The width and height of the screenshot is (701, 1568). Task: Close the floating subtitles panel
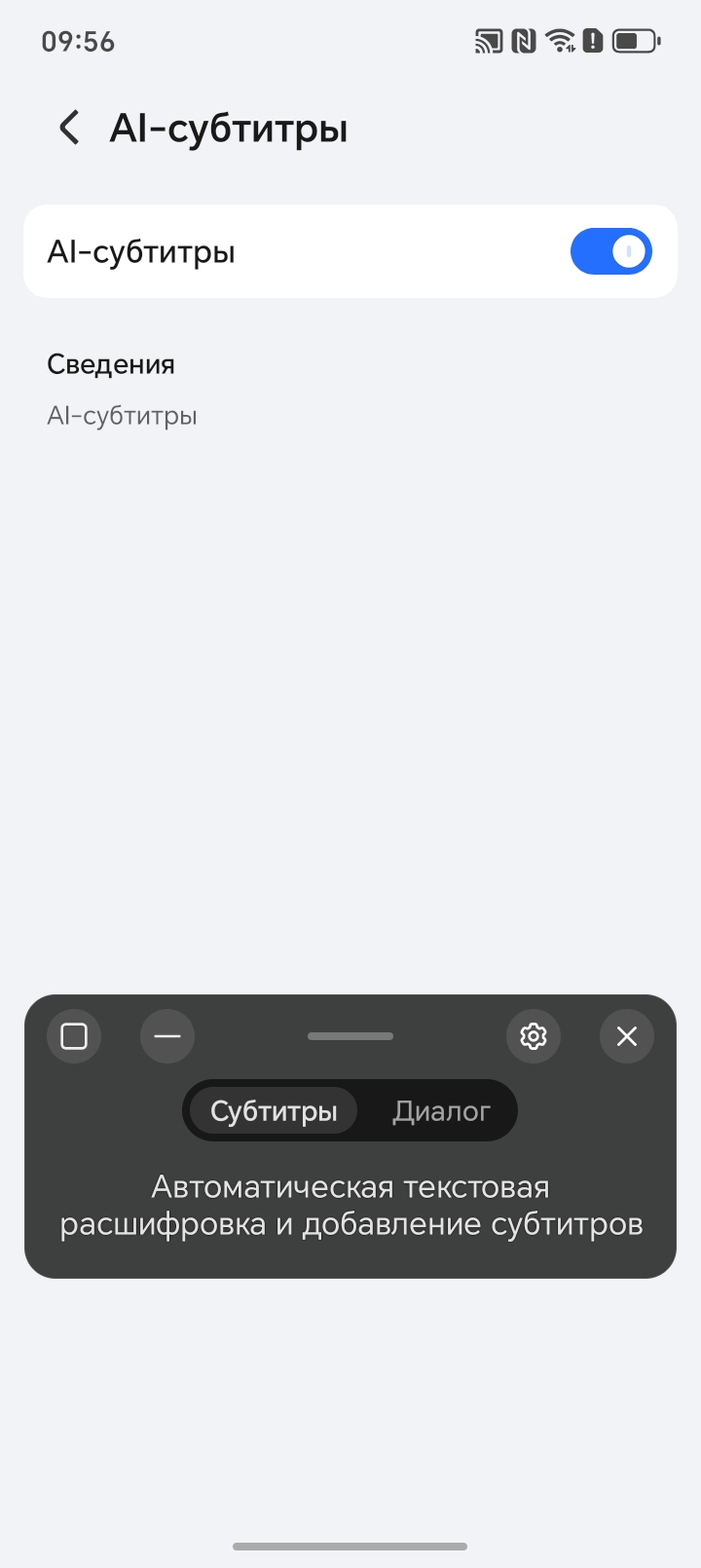point(626,1036)
